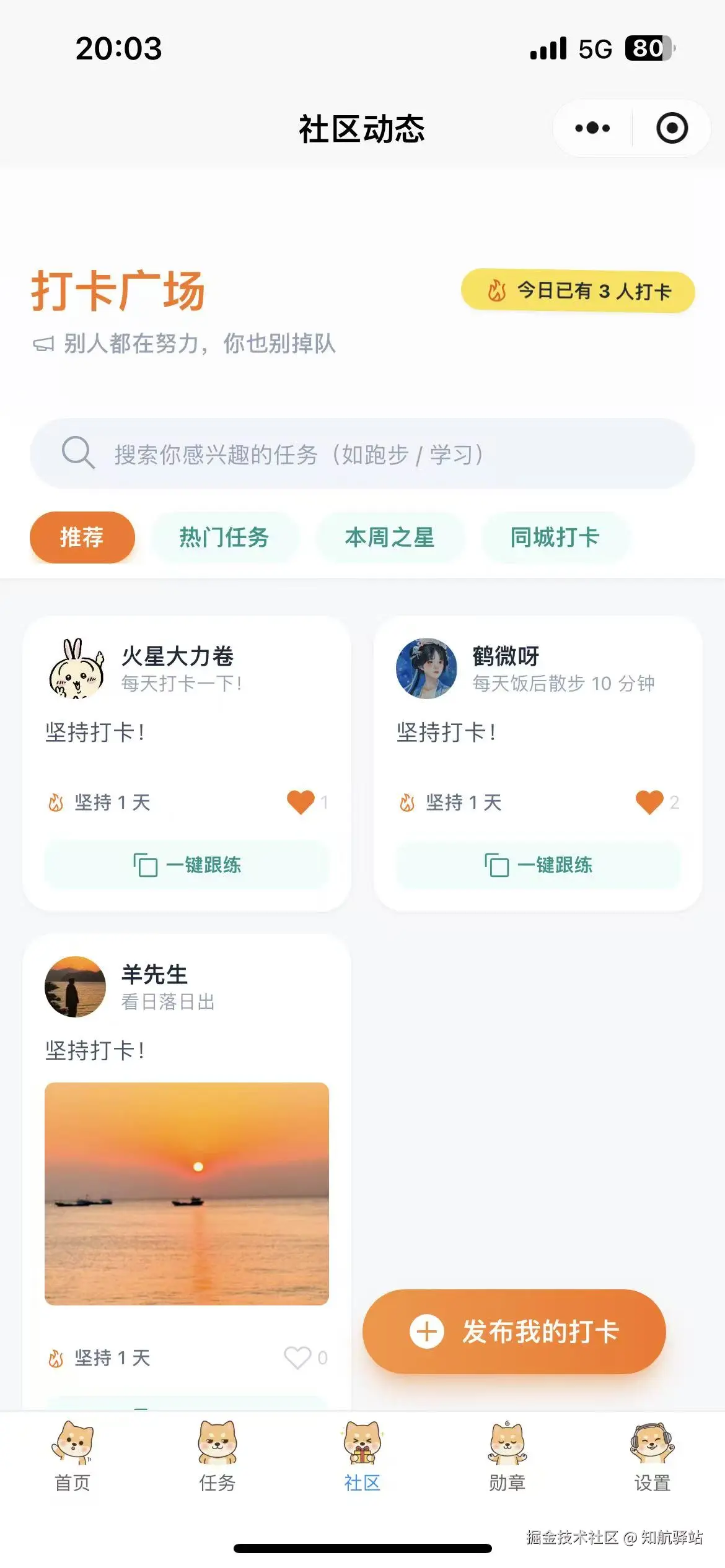View 鹤微呀's profile avatar
This screenshot has height=1568, width=725.
click(x=426, y=669)
